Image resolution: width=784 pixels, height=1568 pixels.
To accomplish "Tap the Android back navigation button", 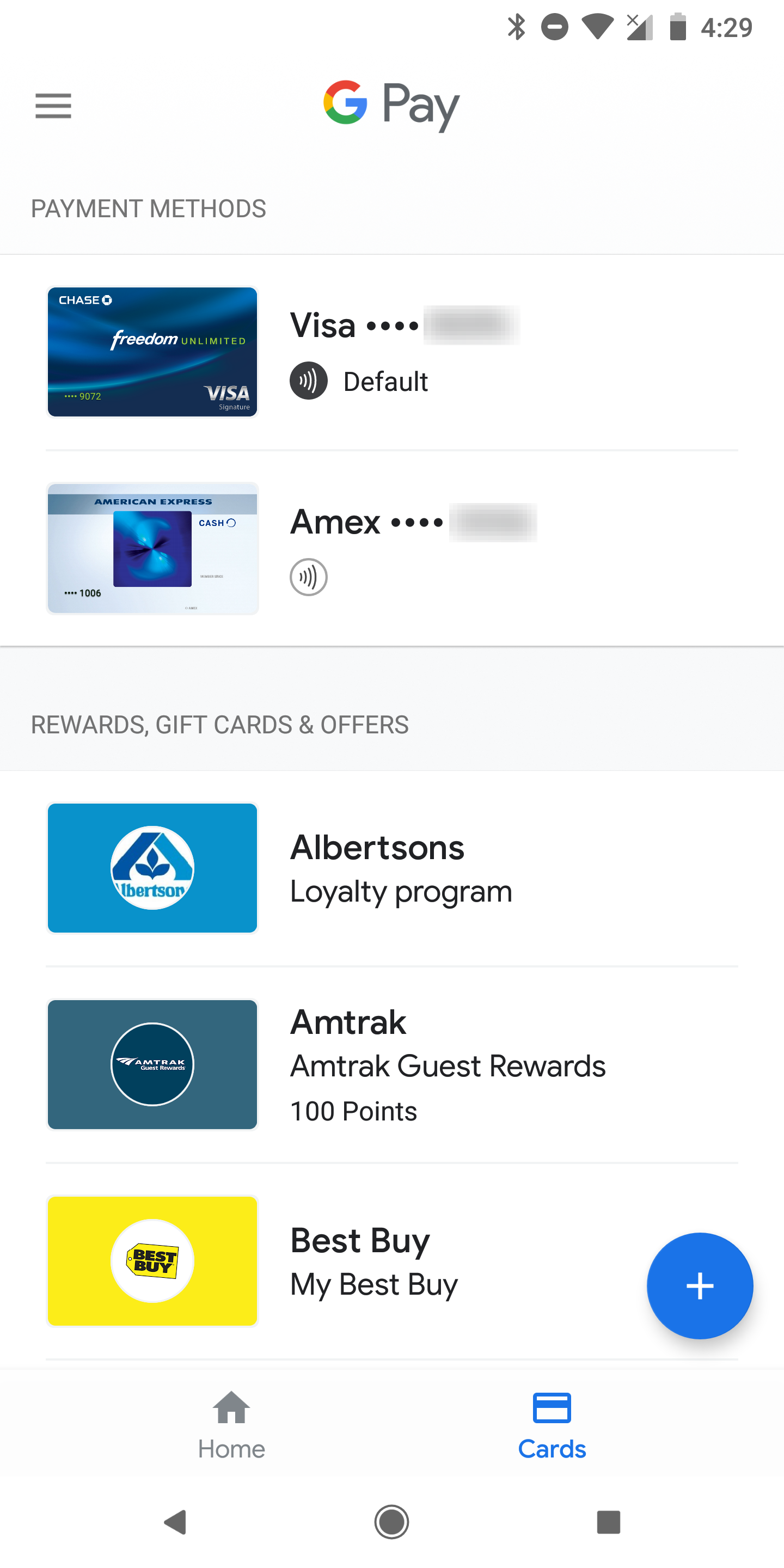I will coord(175,1523).
